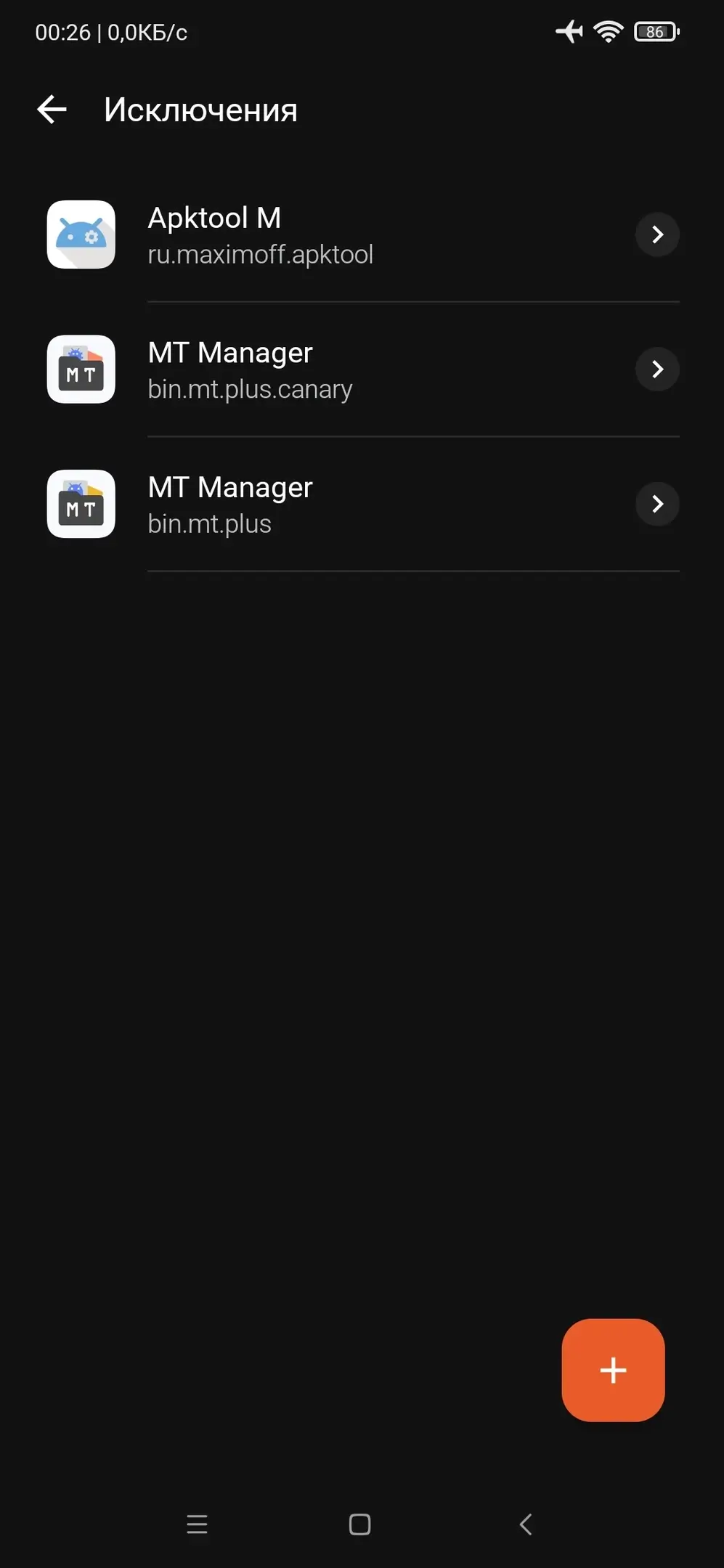Tap the system home button
This screenshot has height=1568, width=724.
(x=359, y=1524)
